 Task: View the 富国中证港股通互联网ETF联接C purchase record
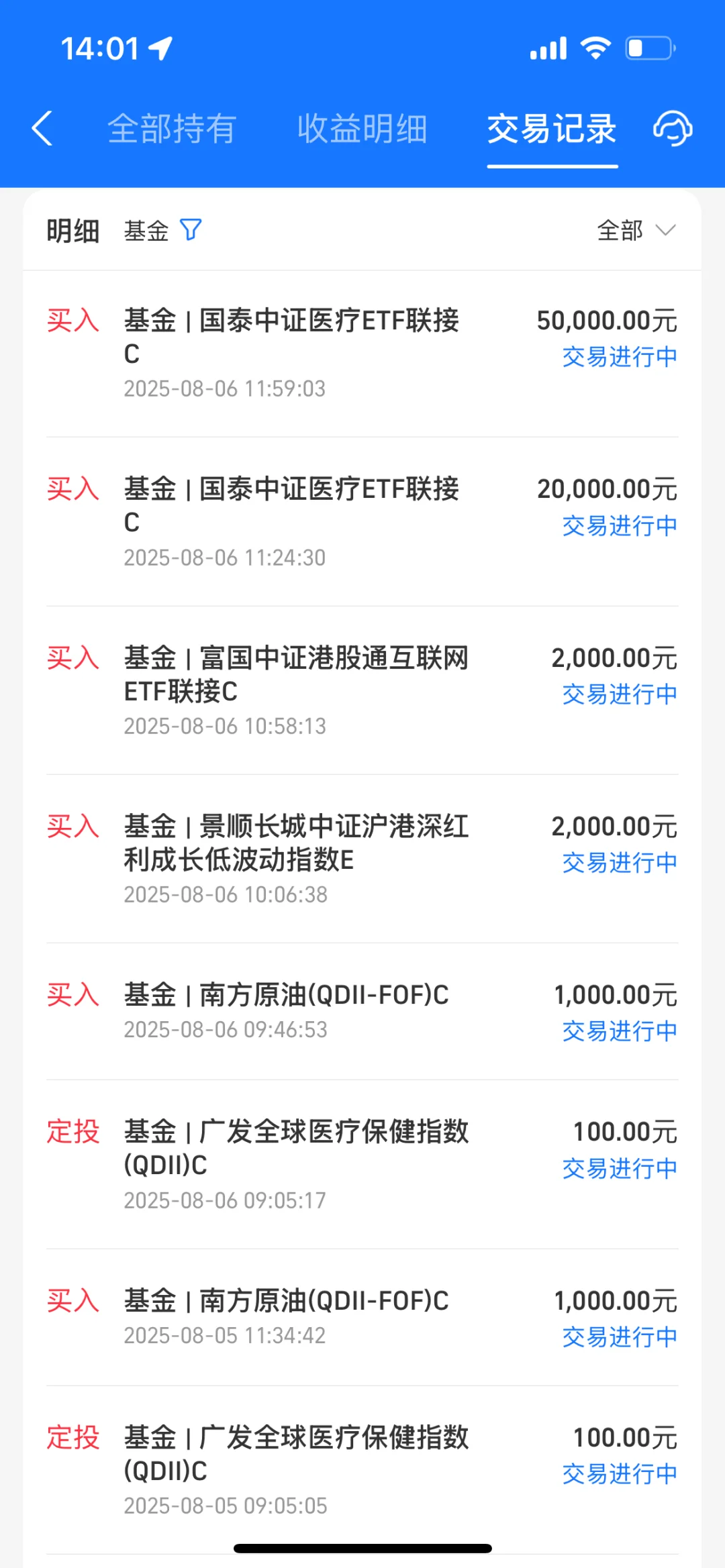[x=362, y=691]
